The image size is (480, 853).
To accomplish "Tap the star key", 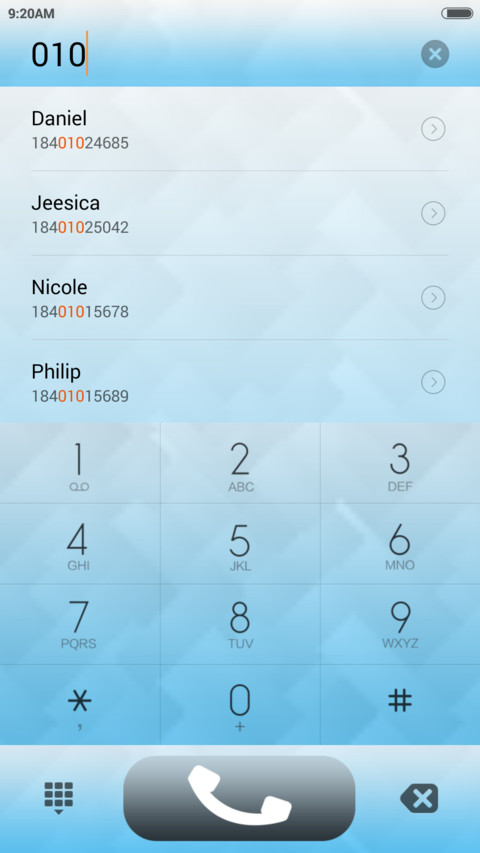I will point(80,704).
